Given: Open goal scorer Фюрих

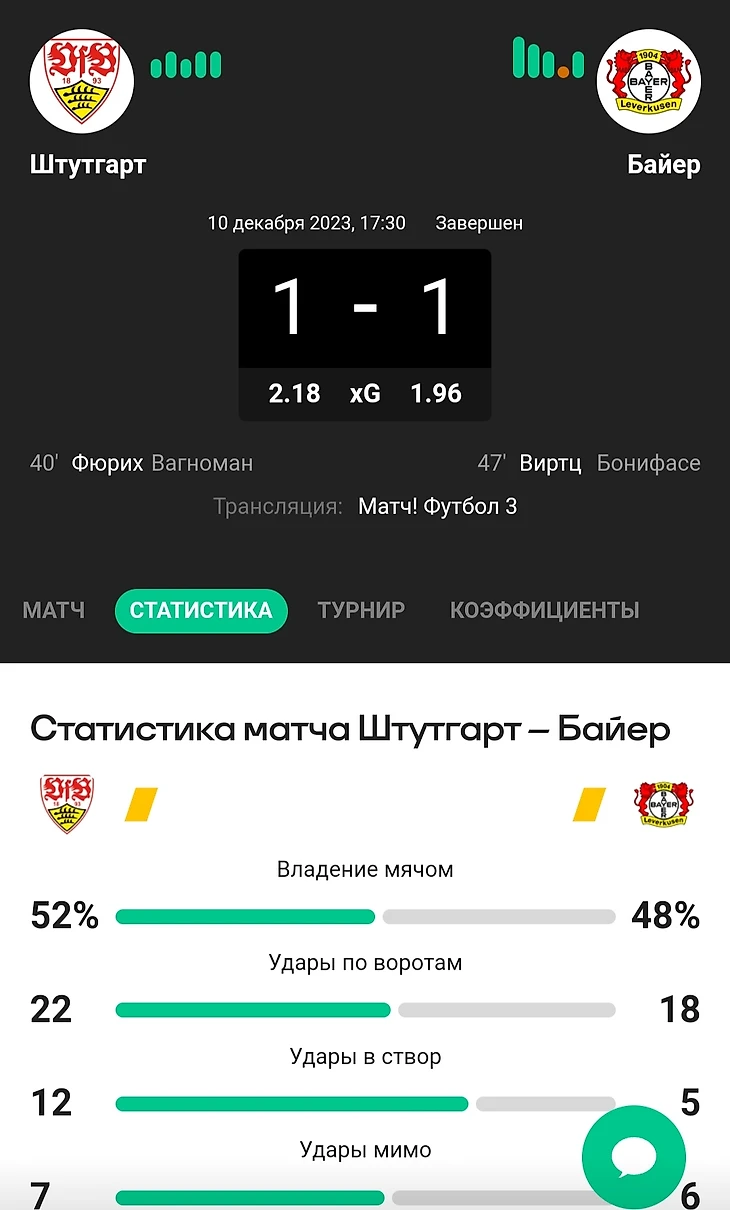Looking at the screenshot, I should (x=107, y=464).
